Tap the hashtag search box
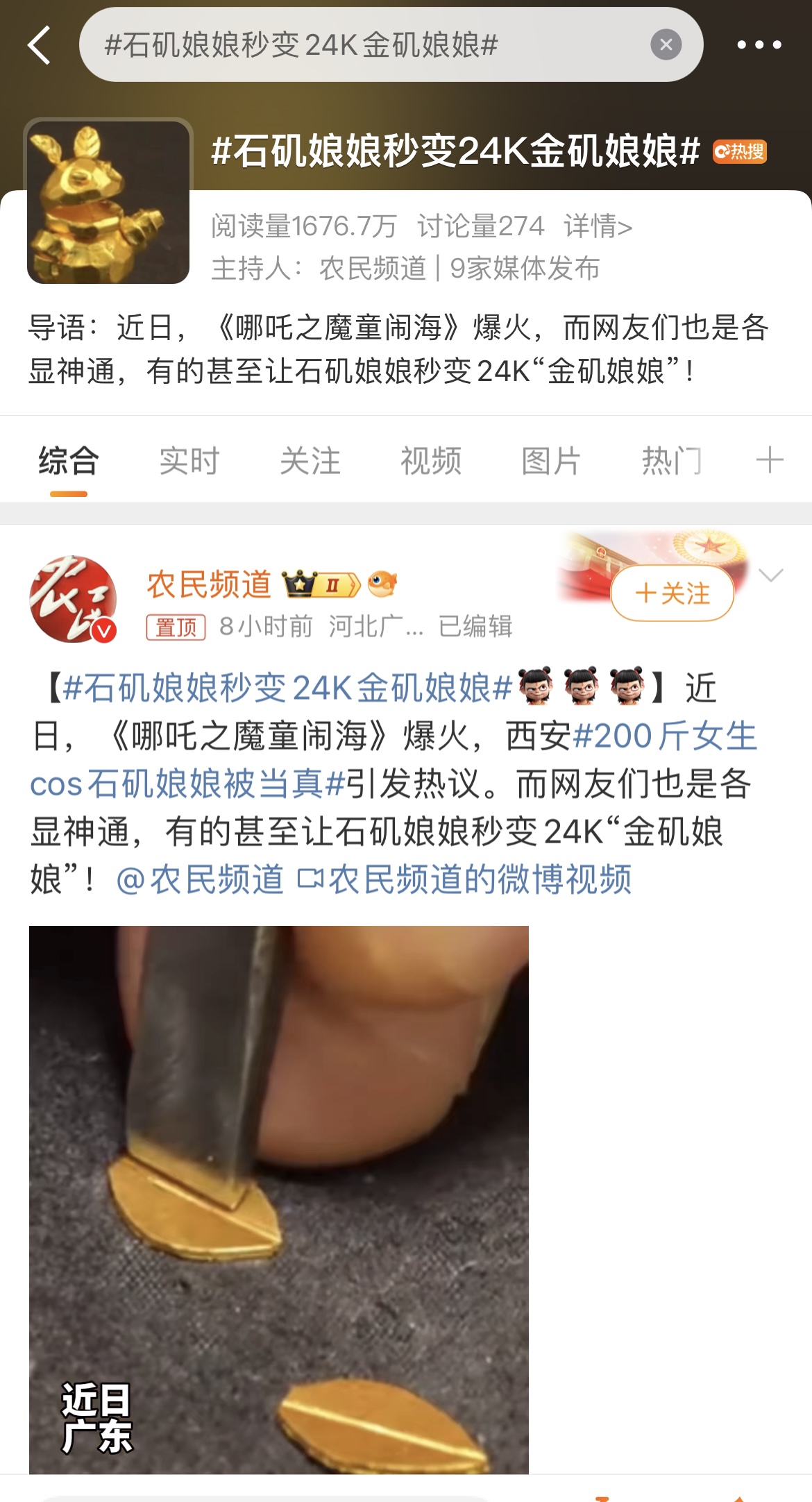Image resolution: width=812 pixels, height=1502 pixels. 361,45
